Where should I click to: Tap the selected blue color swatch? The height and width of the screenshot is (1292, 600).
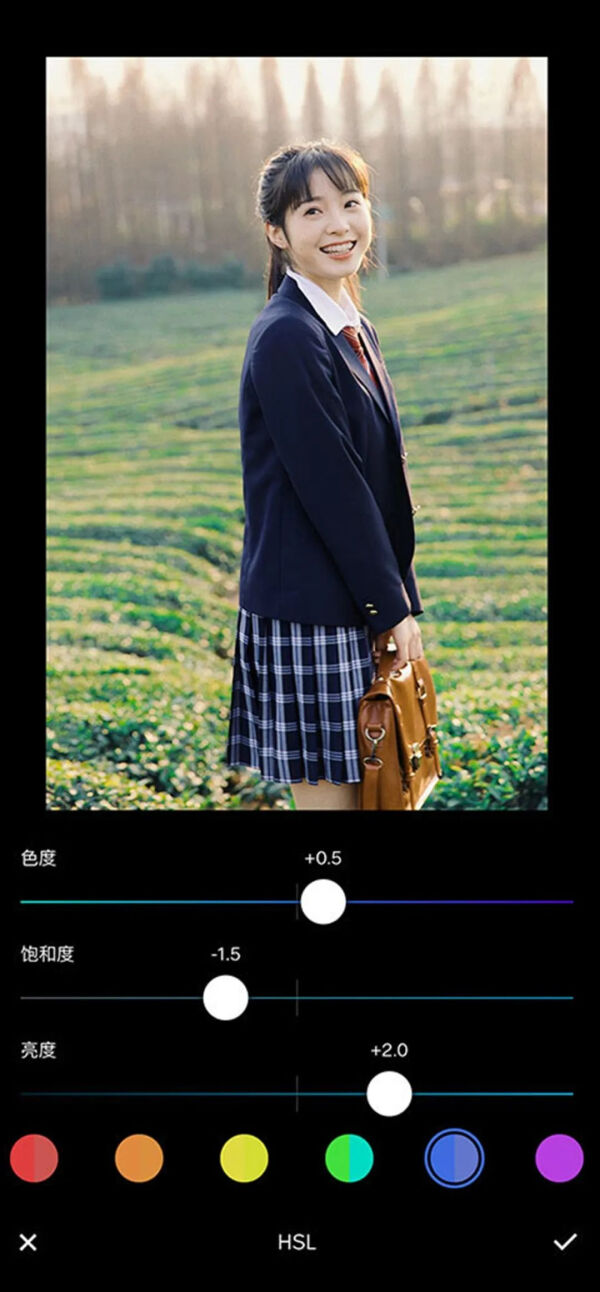454,1159
